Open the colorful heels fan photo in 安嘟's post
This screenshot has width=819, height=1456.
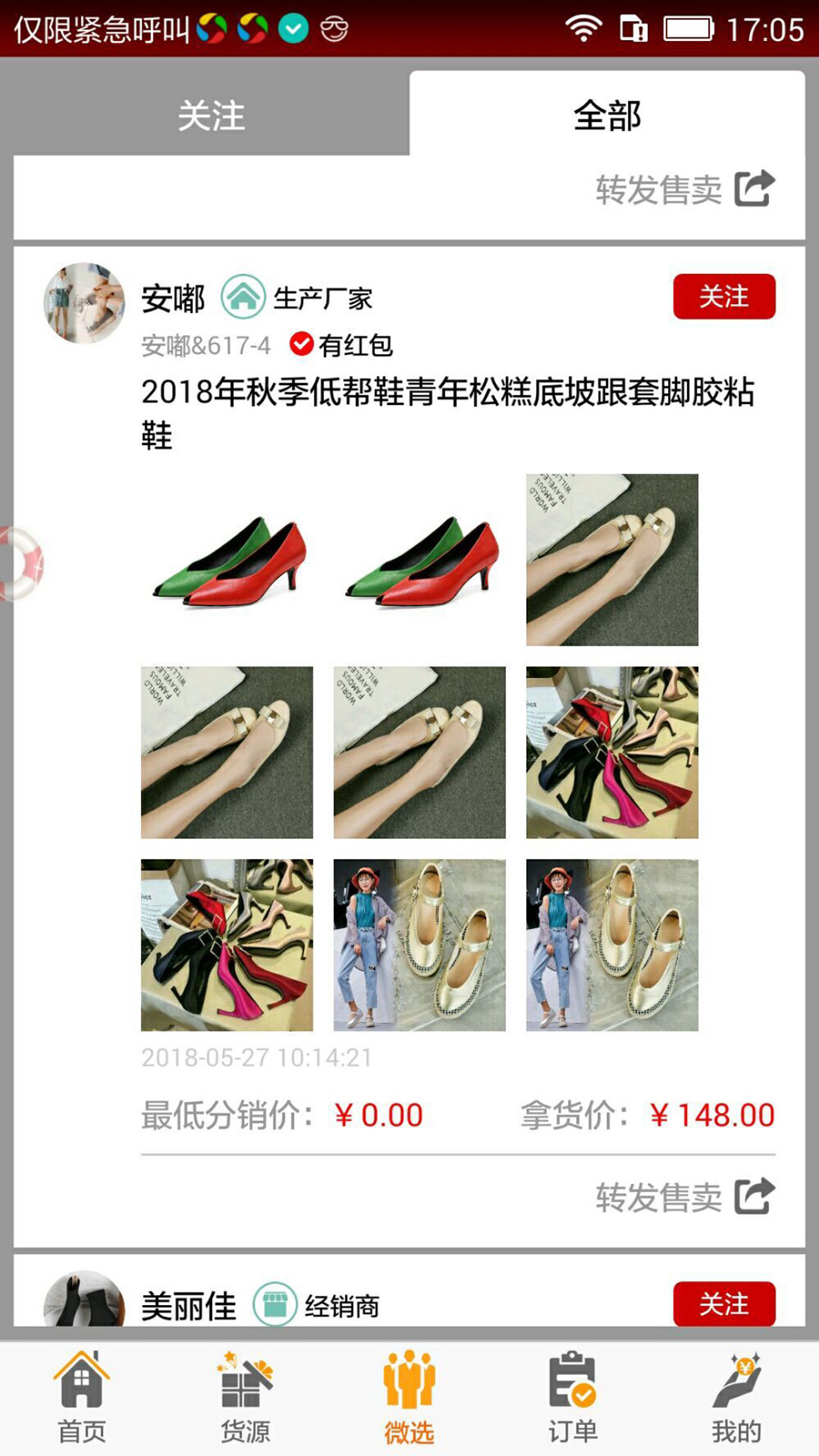[x=612, y=752]
